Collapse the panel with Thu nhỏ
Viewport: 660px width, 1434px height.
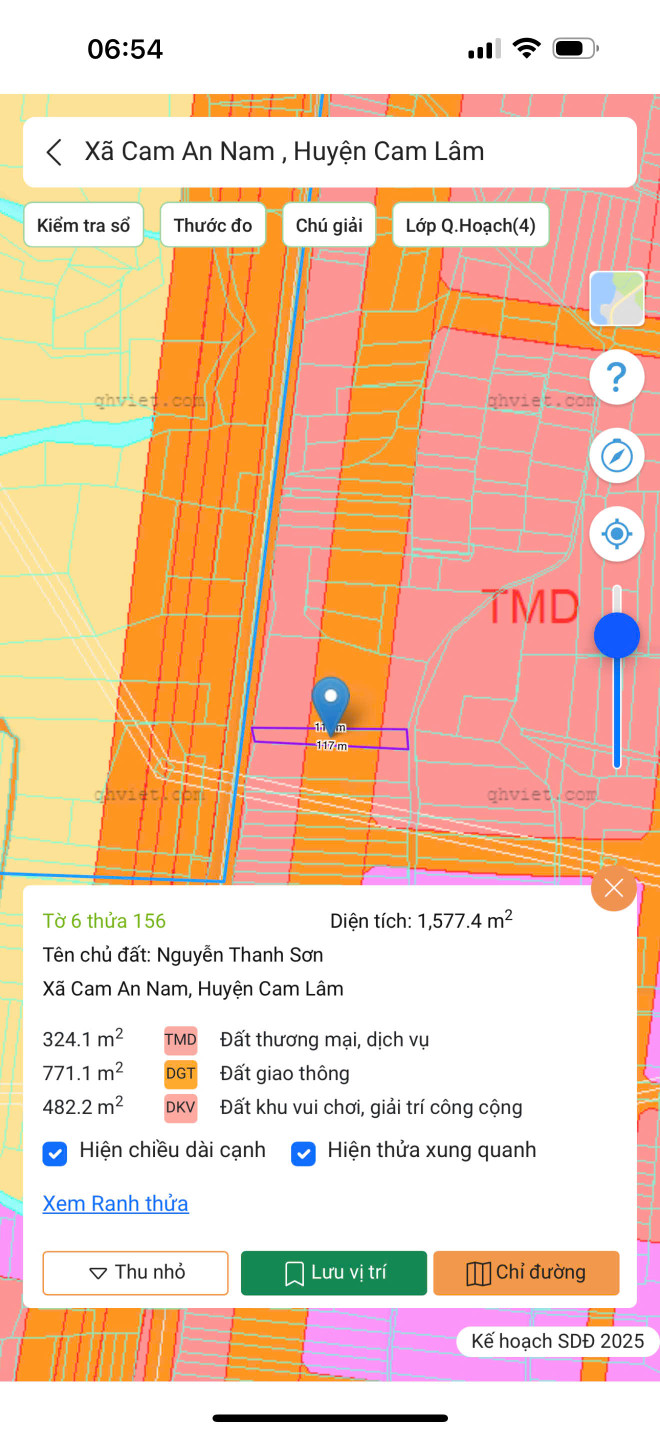coord(136,1273)
